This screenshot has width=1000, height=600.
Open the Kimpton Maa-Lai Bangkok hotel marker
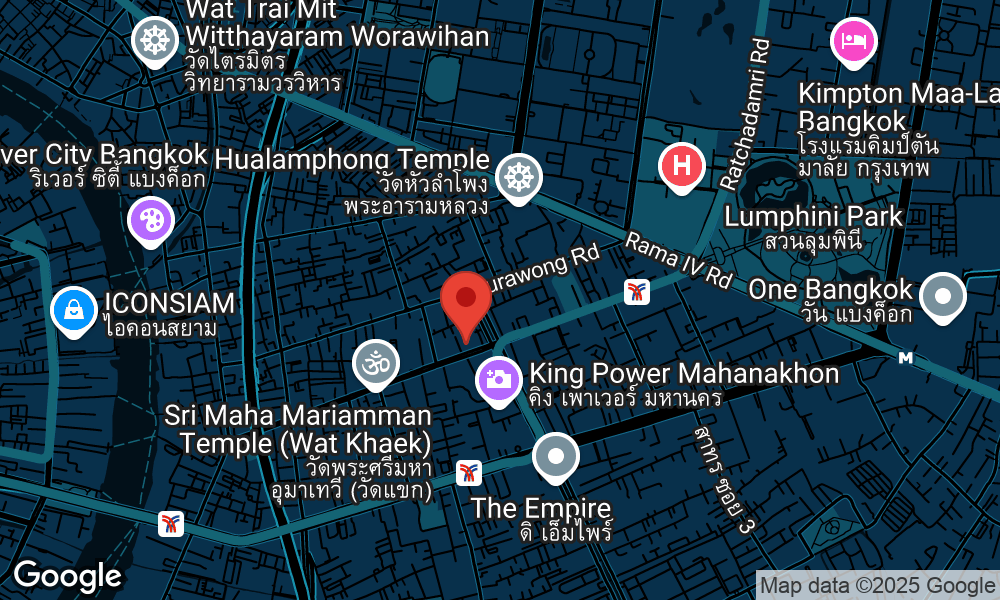tap(853, 41)
